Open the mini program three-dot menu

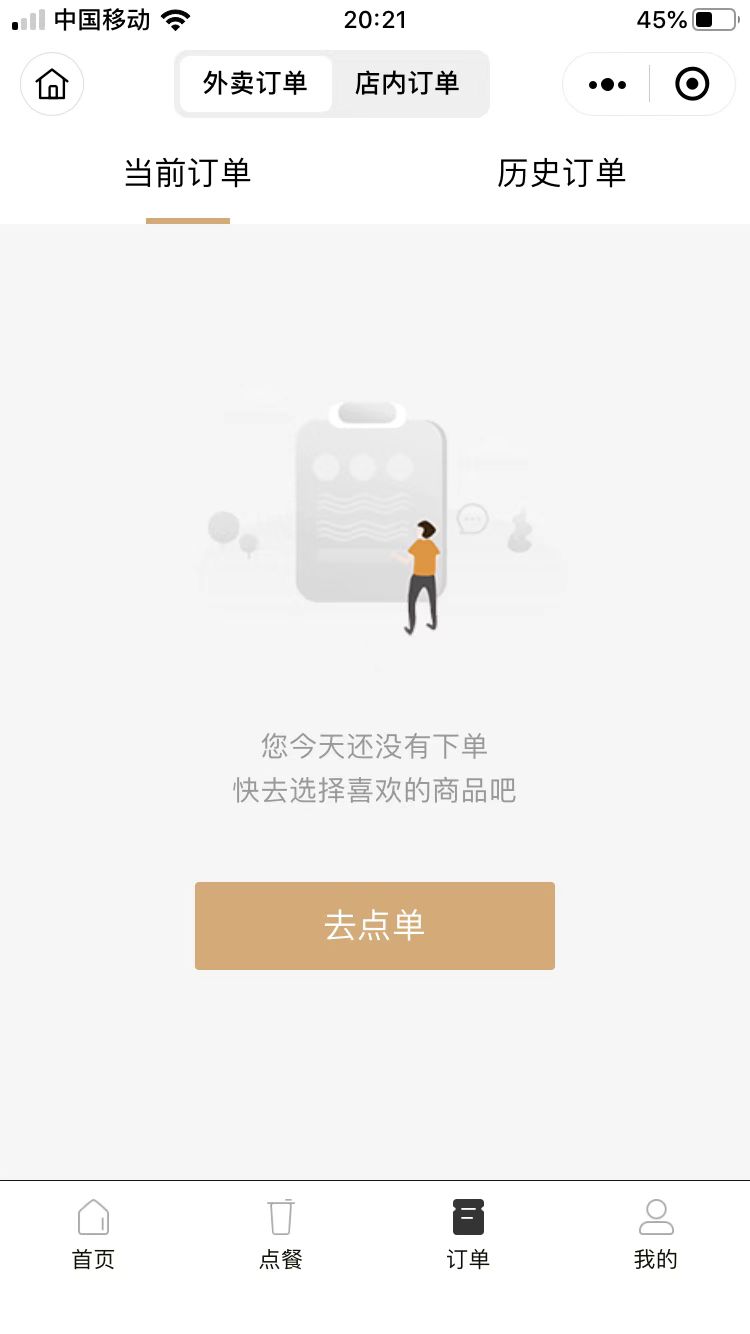click(x=607, y=85)
